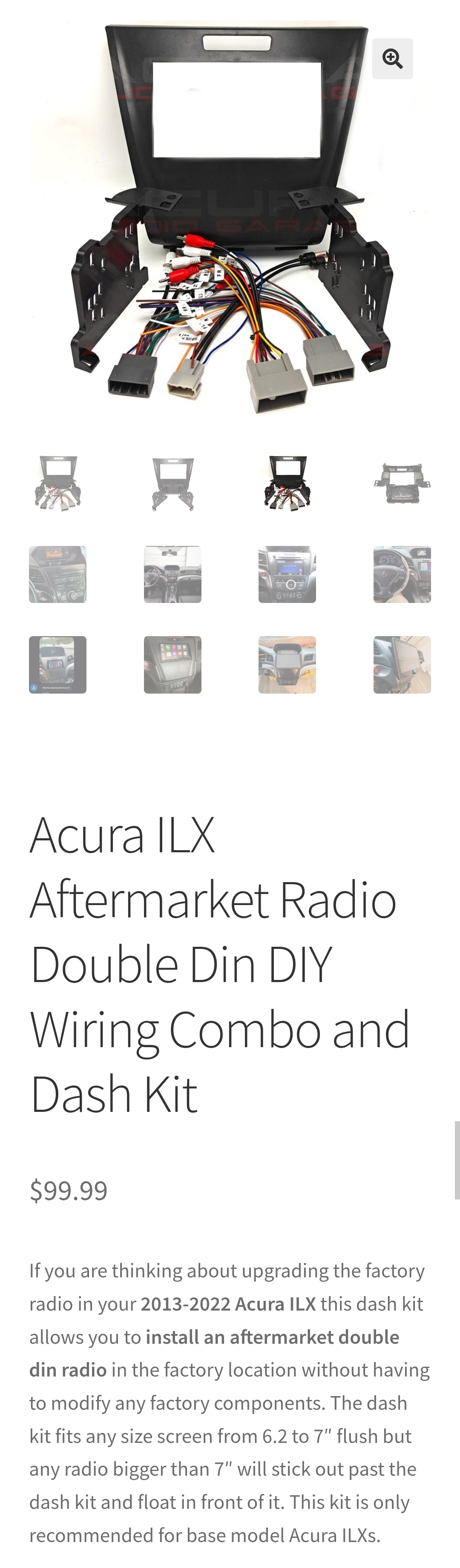The width and height of the screenshot is (460, 1568).
Task: View the large floating screen thumbnail
Action: 402,664
